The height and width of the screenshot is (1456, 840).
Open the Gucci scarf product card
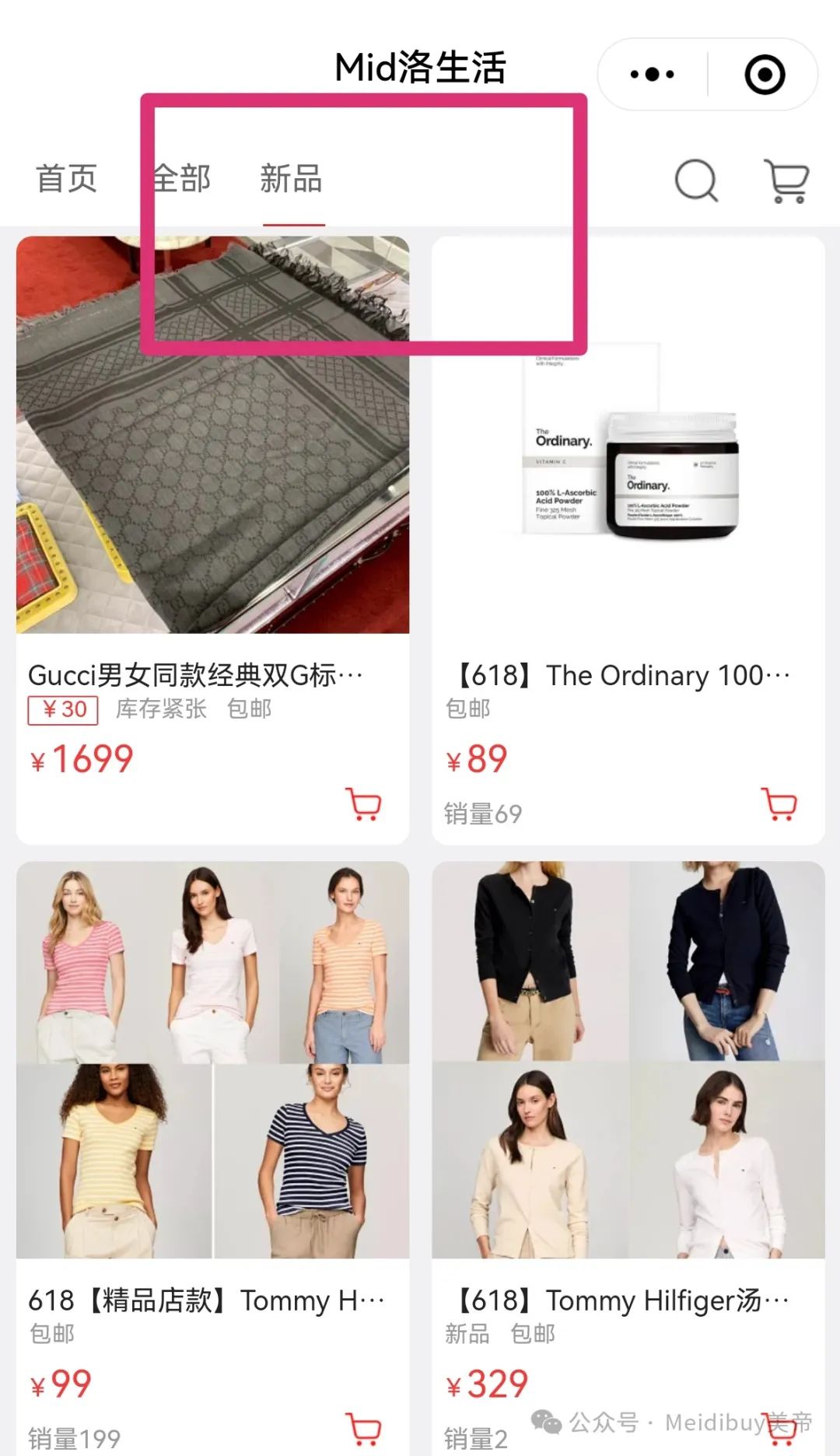[x=212, y=540]
